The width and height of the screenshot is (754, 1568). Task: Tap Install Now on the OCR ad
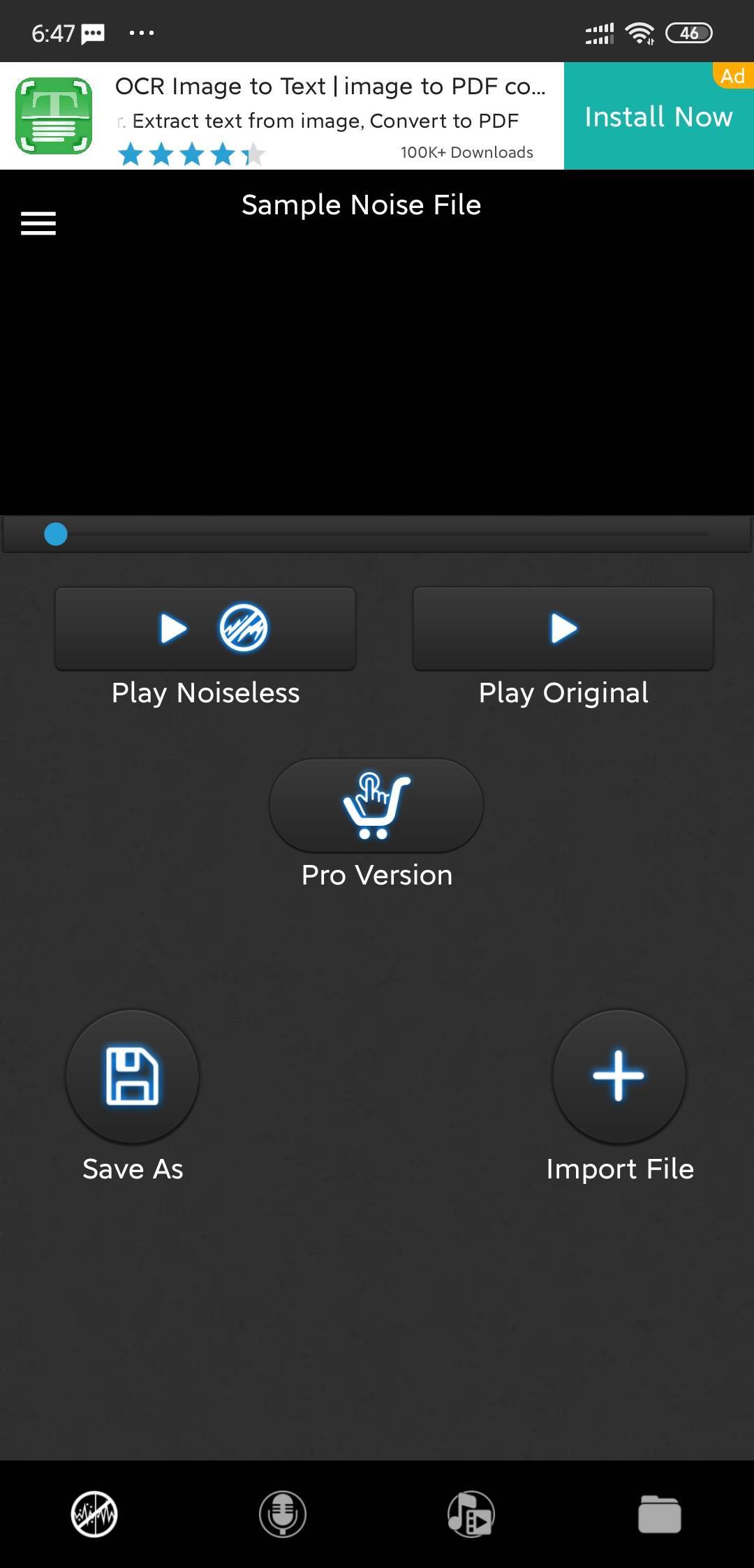pyautogui.click(x=658, y=116)
